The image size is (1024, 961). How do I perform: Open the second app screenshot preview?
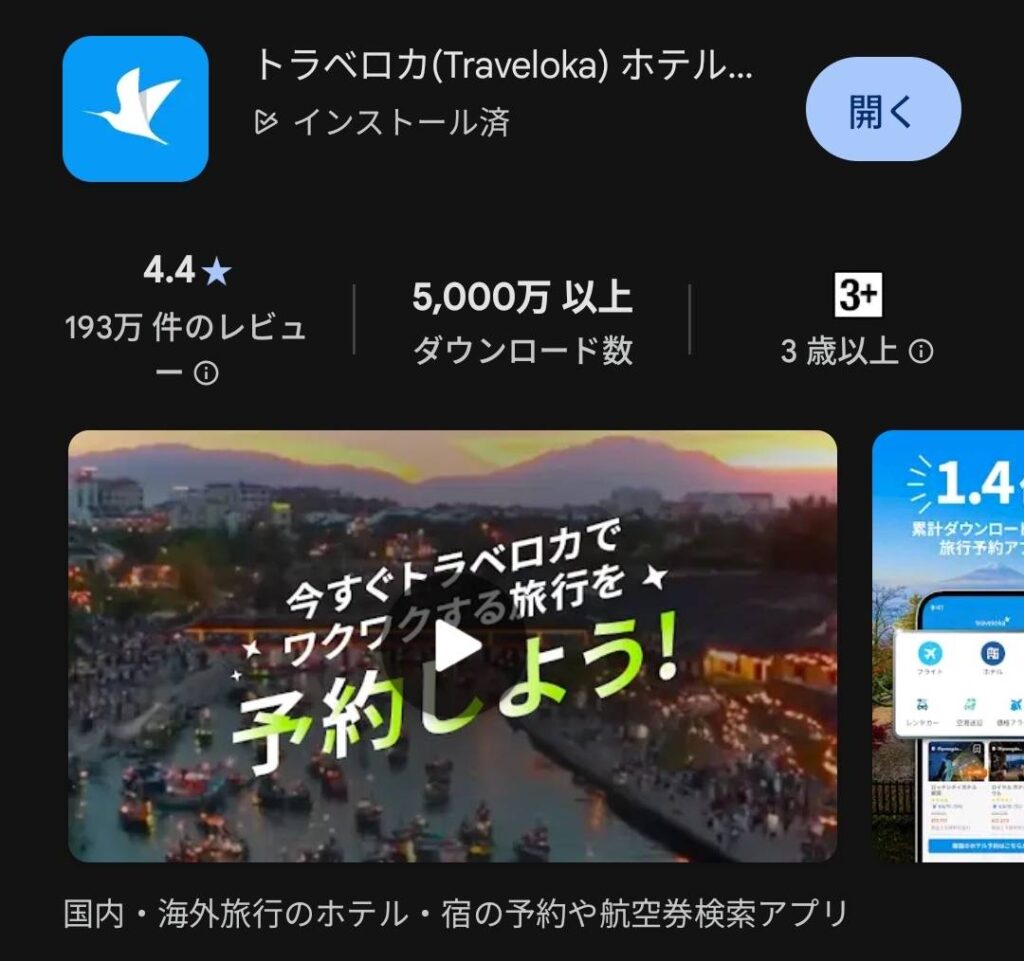click(x=950, y=646)
